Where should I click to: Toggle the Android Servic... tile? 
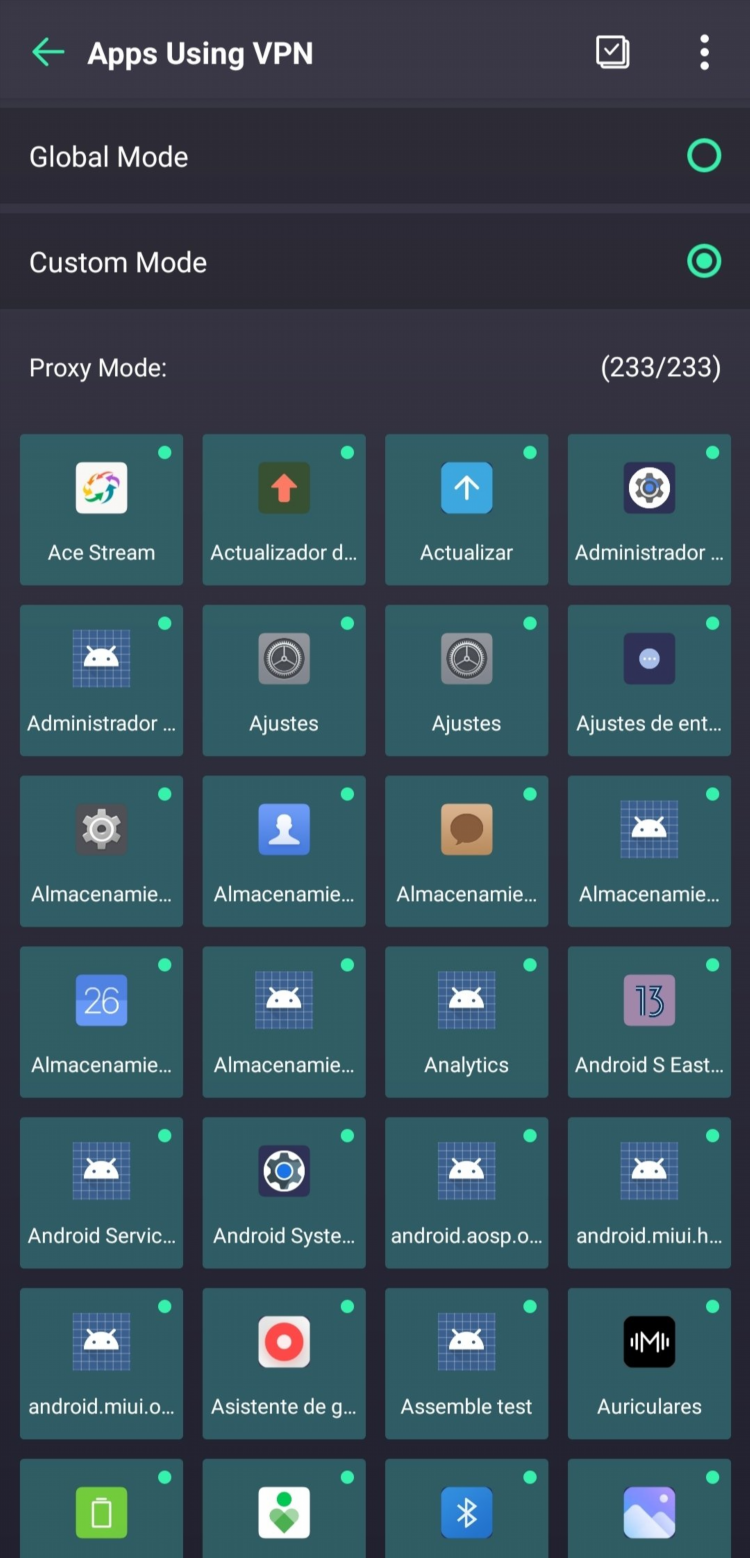[101, 1193]
